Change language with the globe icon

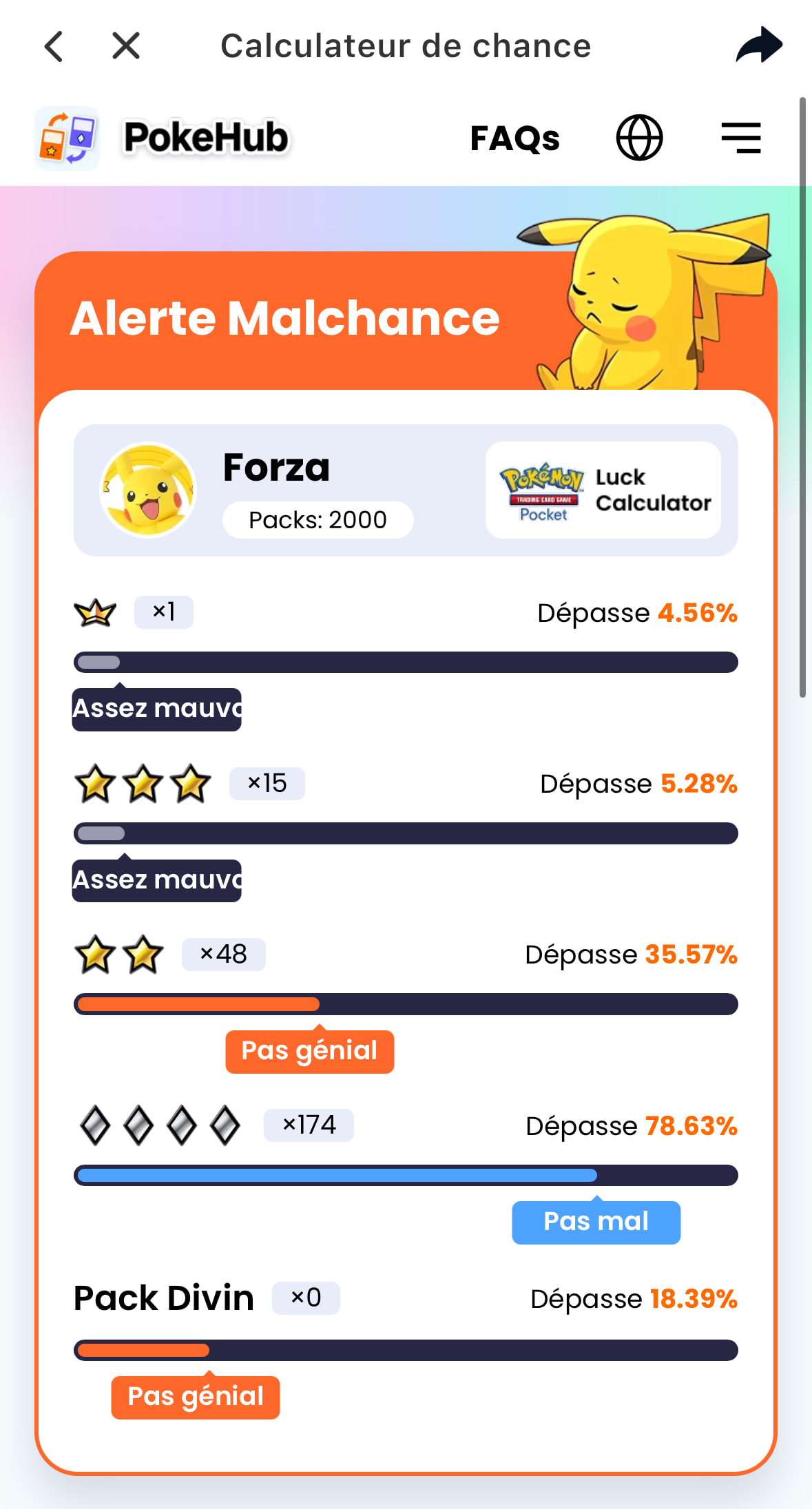639,138
